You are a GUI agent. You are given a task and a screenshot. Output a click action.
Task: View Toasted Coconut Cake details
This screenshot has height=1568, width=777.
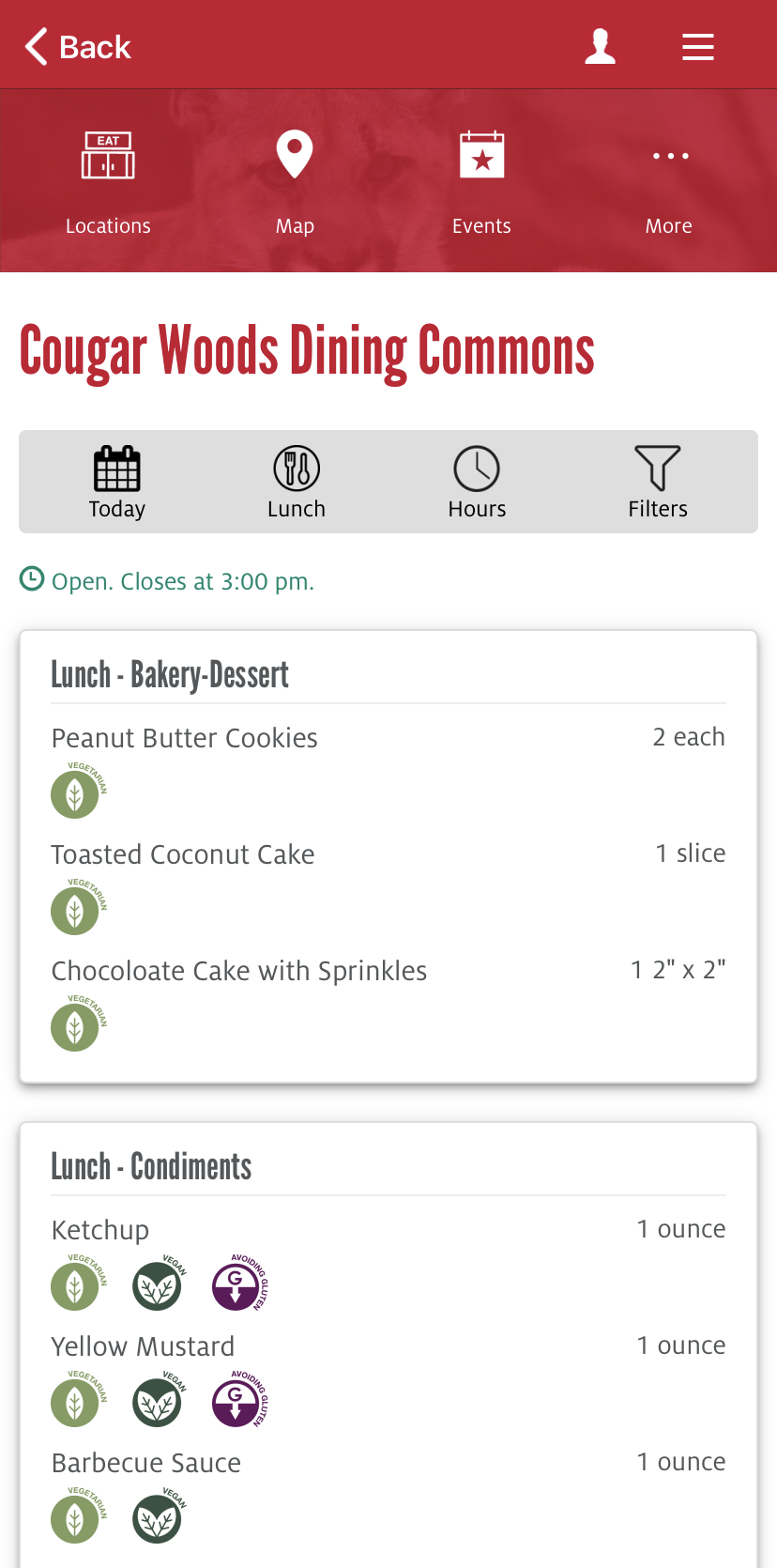[x=183, y=854]
